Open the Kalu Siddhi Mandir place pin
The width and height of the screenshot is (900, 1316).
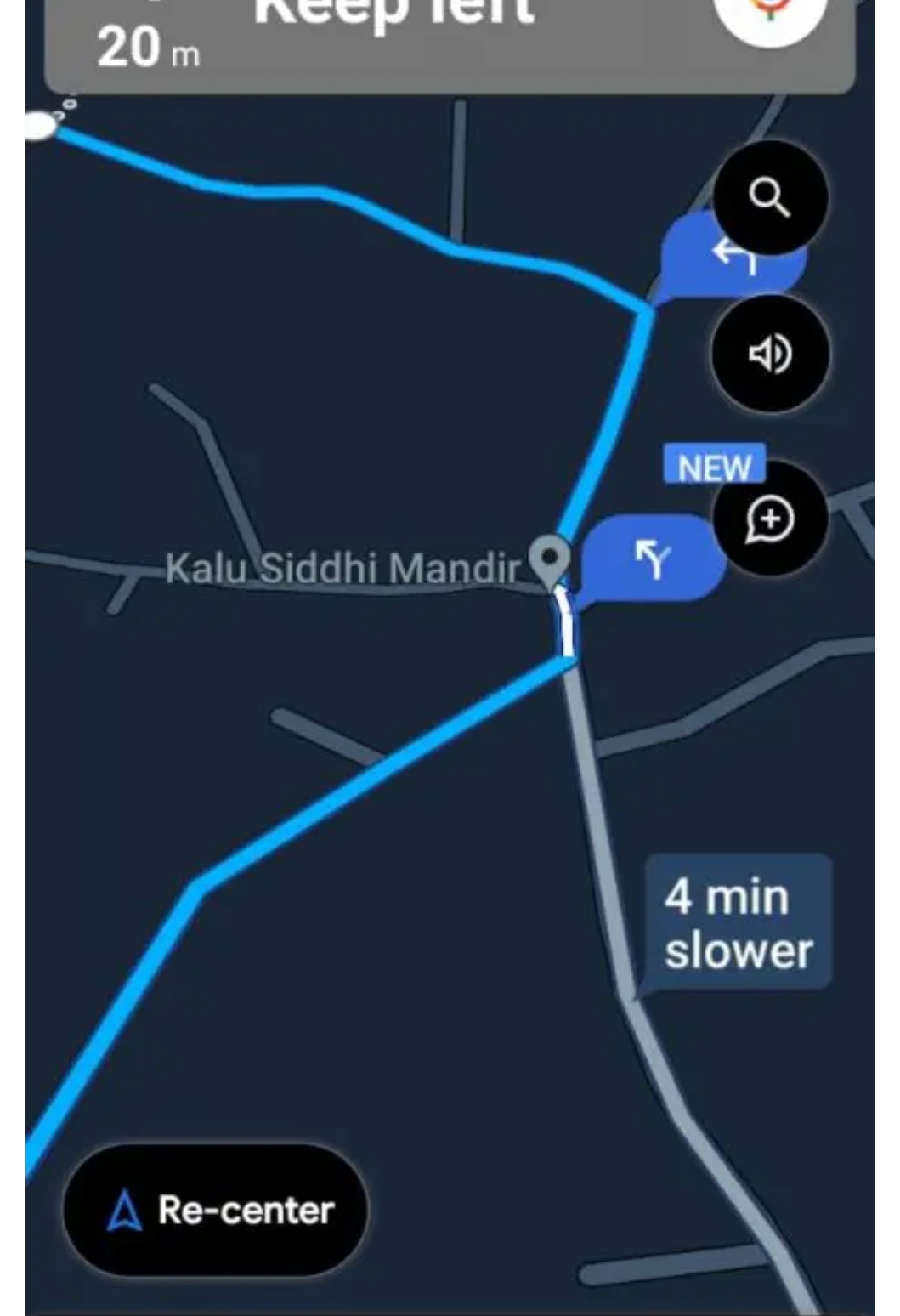tap(549, 558)
